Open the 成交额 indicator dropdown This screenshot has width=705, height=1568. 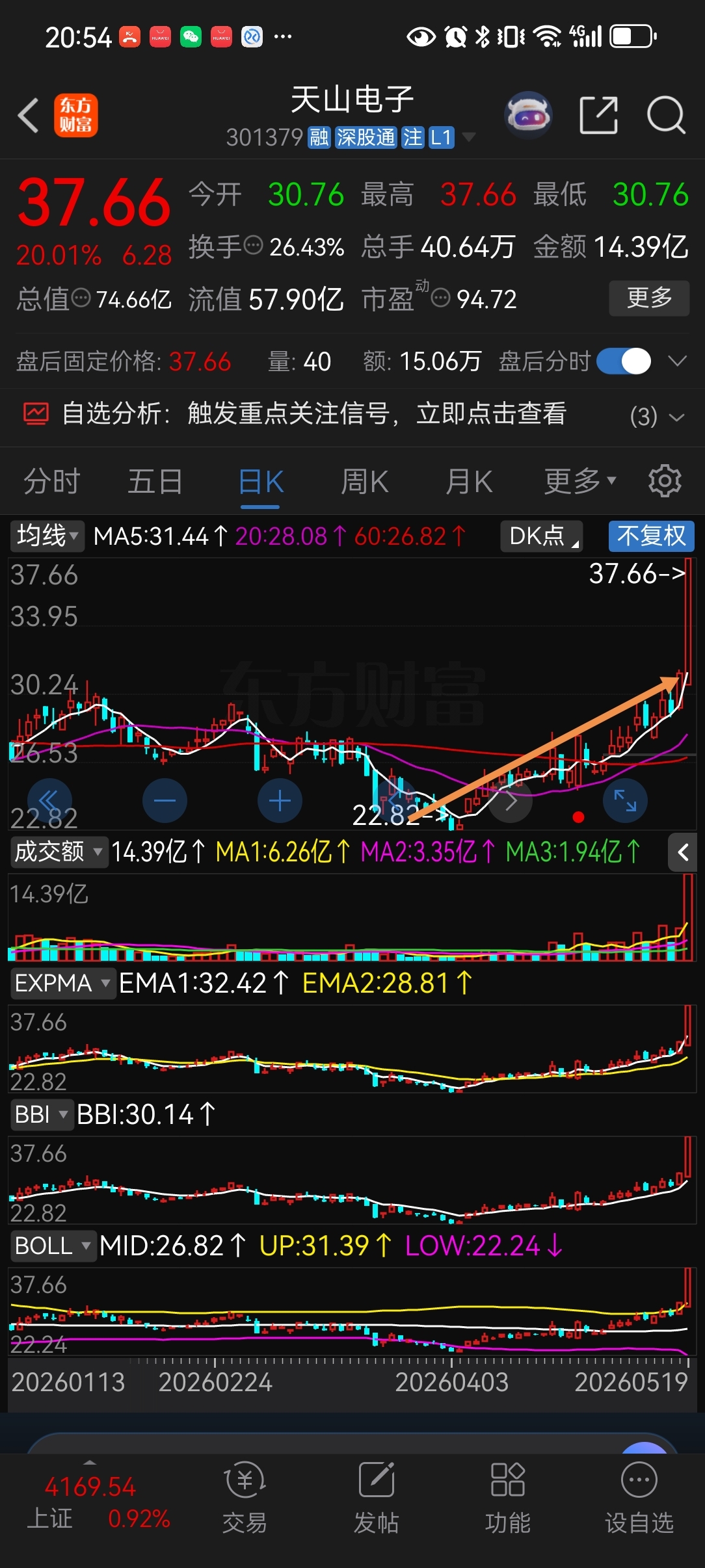[x=59, y=851]
